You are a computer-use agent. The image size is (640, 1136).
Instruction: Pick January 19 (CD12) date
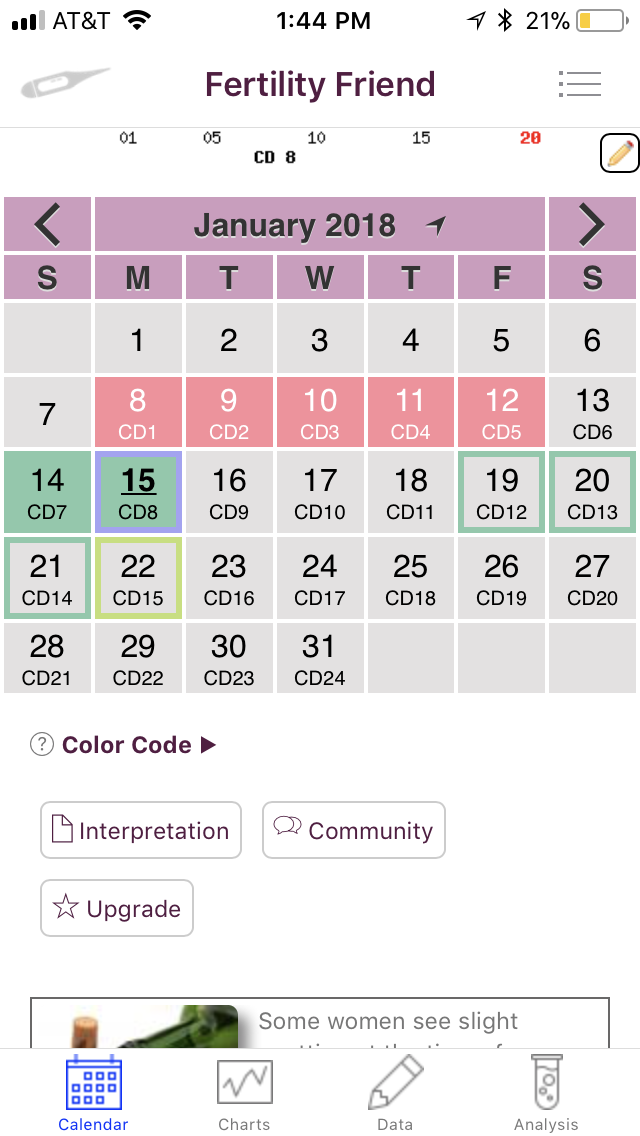click(502, 491)
